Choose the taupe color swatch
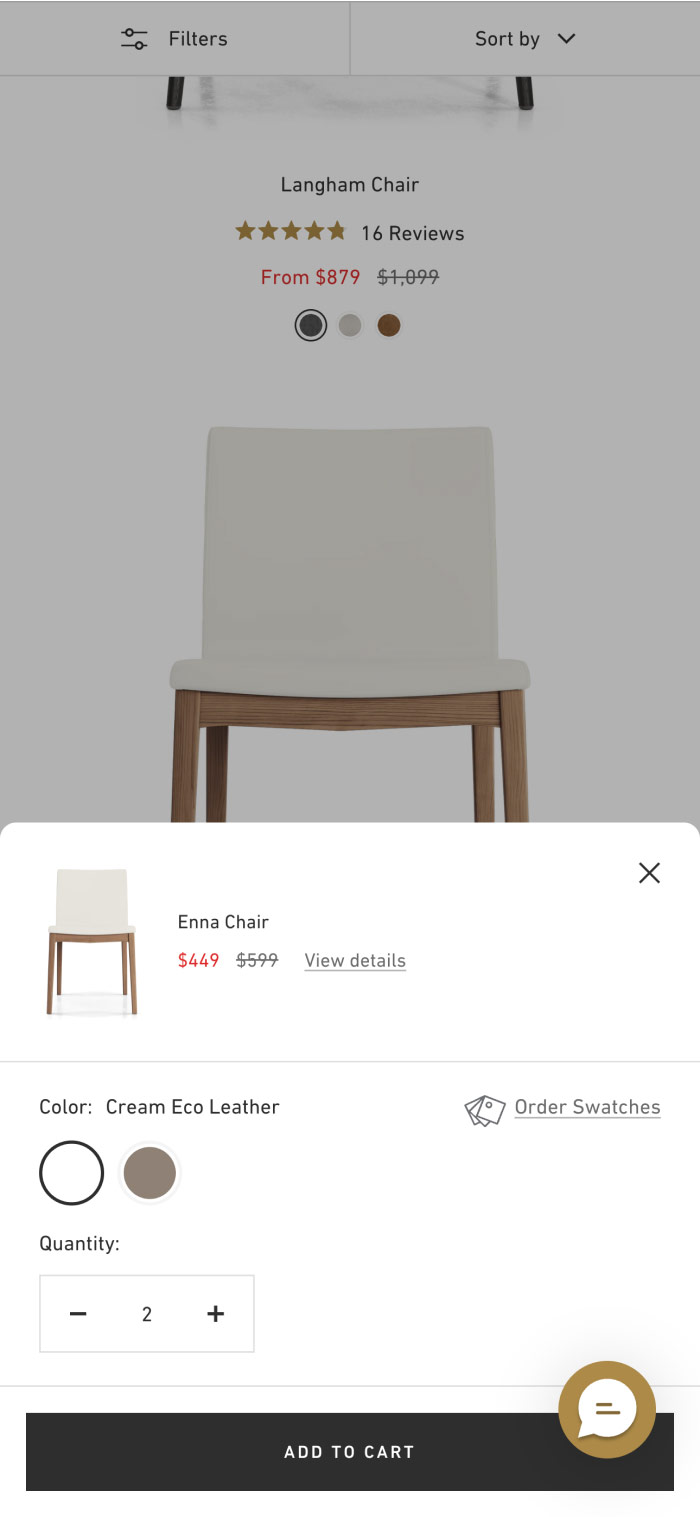The width and height of the screenshot is (700, 1517). coord(150,1173)
